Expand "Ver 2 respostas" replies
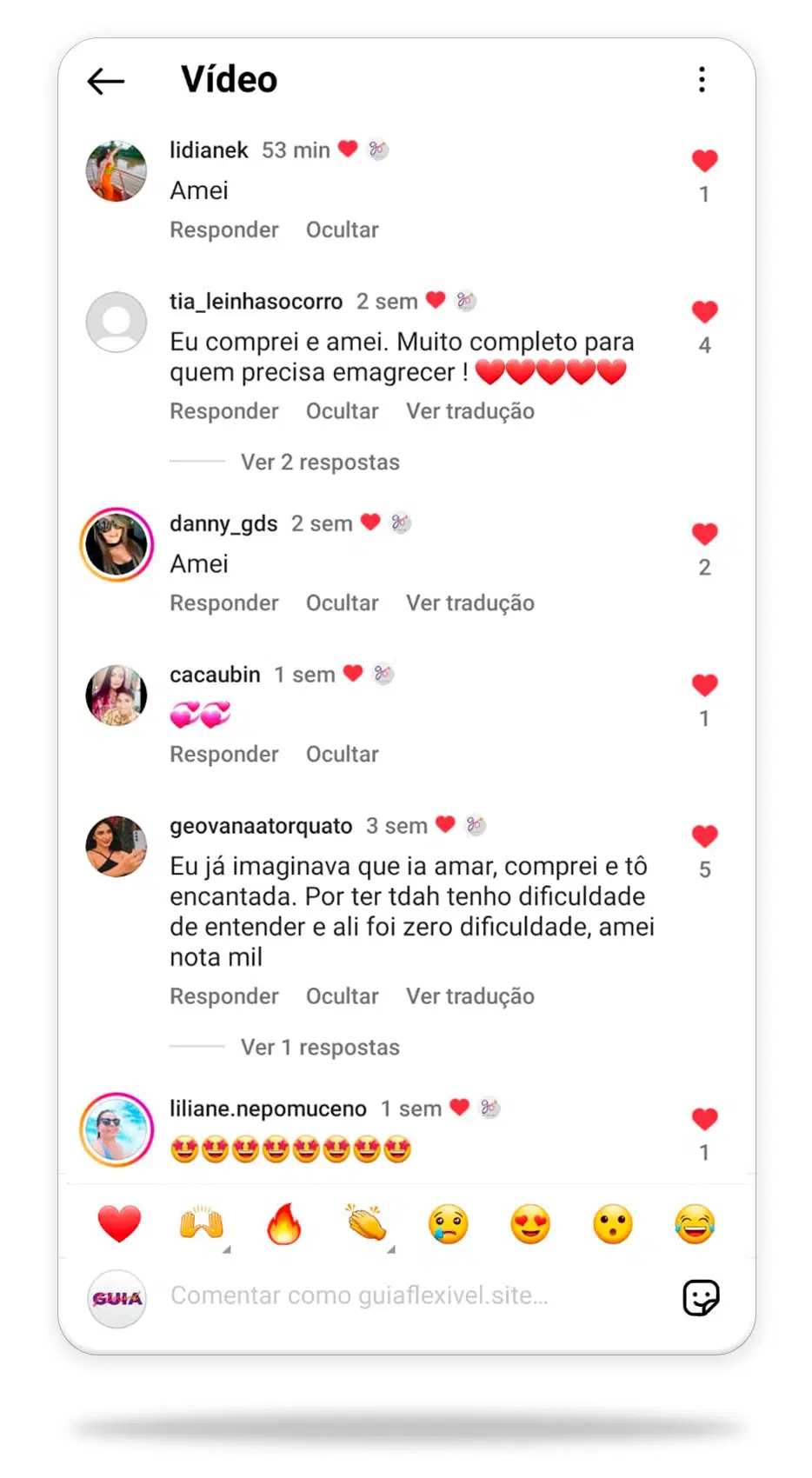The height and width of the screenshot is (1478, 812). tap(319, 463)
